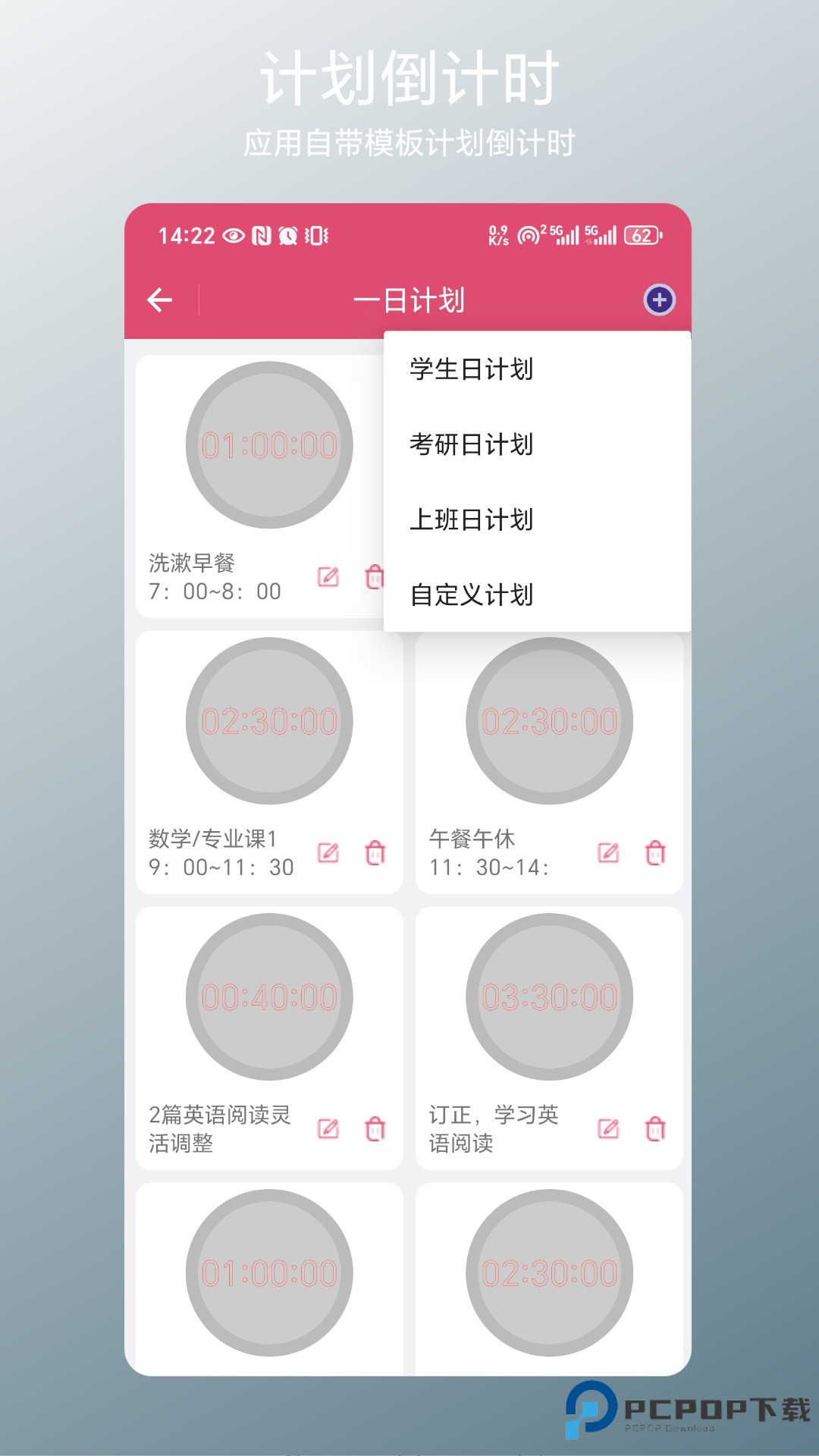819x1456 pixels.
Task: Choose 上班日计划 from the template list
Action: [472, 521]
